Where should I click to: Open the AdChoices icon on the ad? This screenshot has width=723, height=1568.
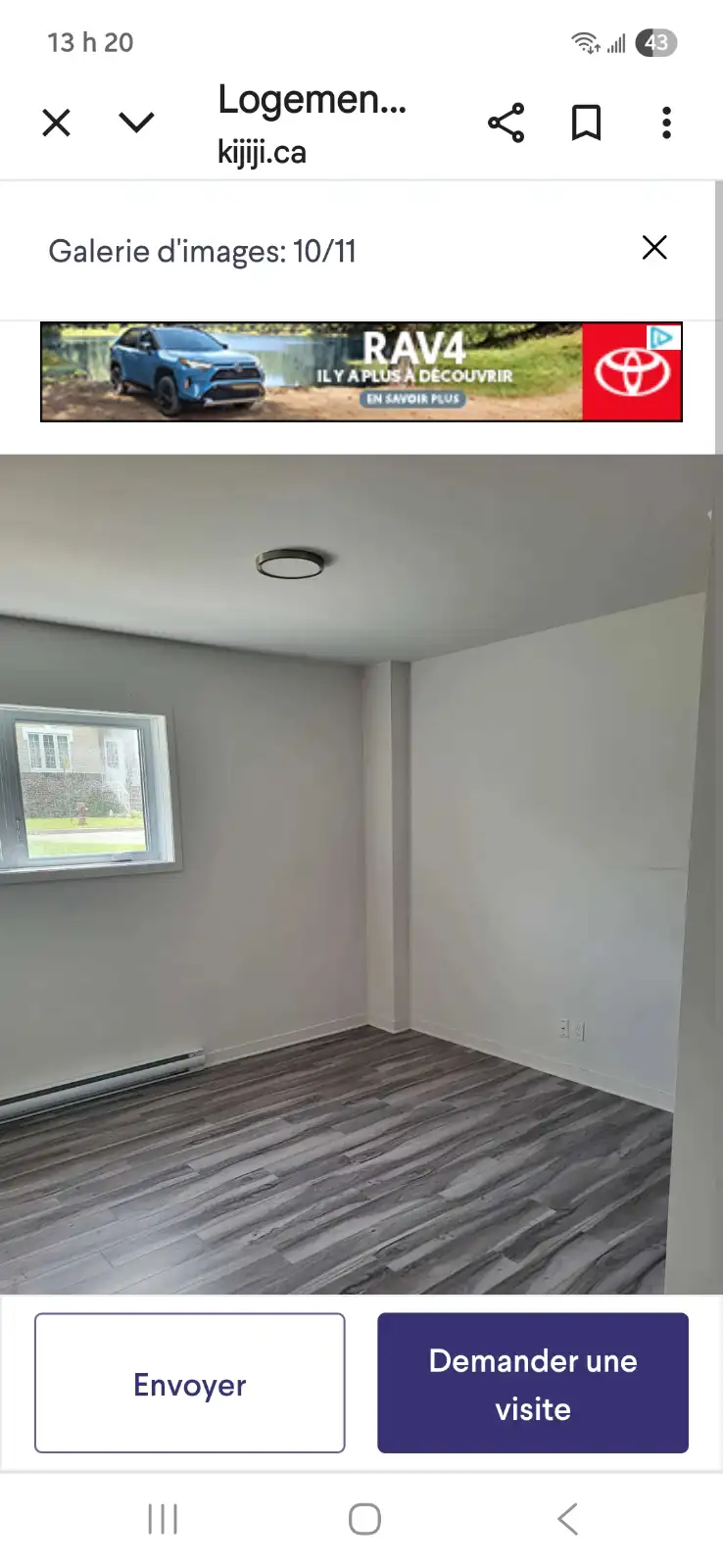(x=663, y=337)
